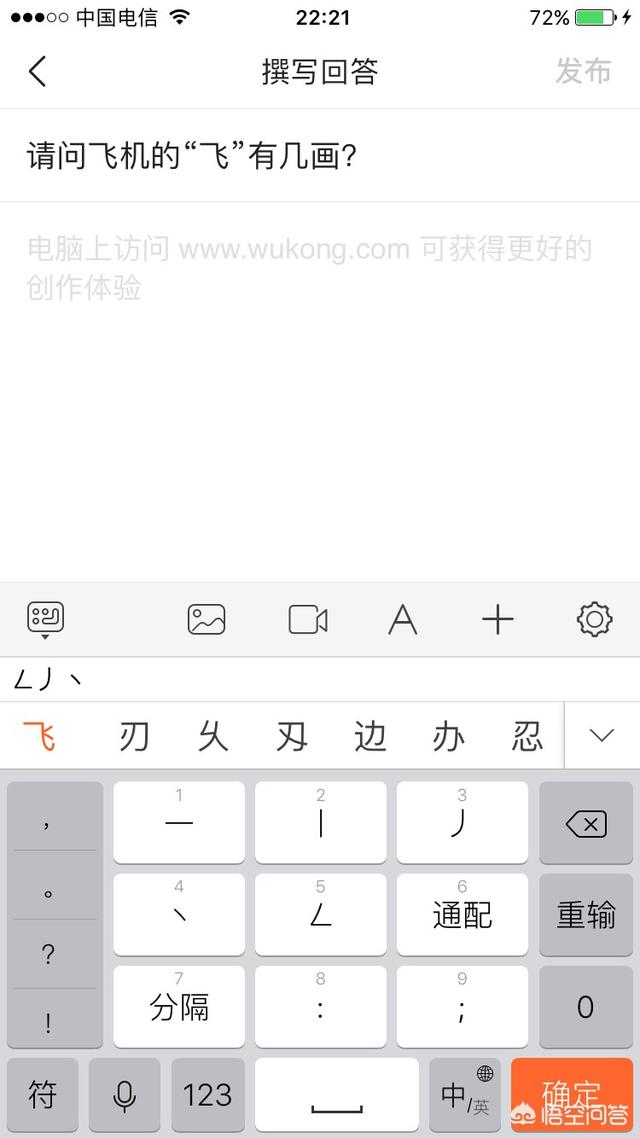Tap 发布 to publish the answer
Screen dimensions: 640x1138
(583, 71)
